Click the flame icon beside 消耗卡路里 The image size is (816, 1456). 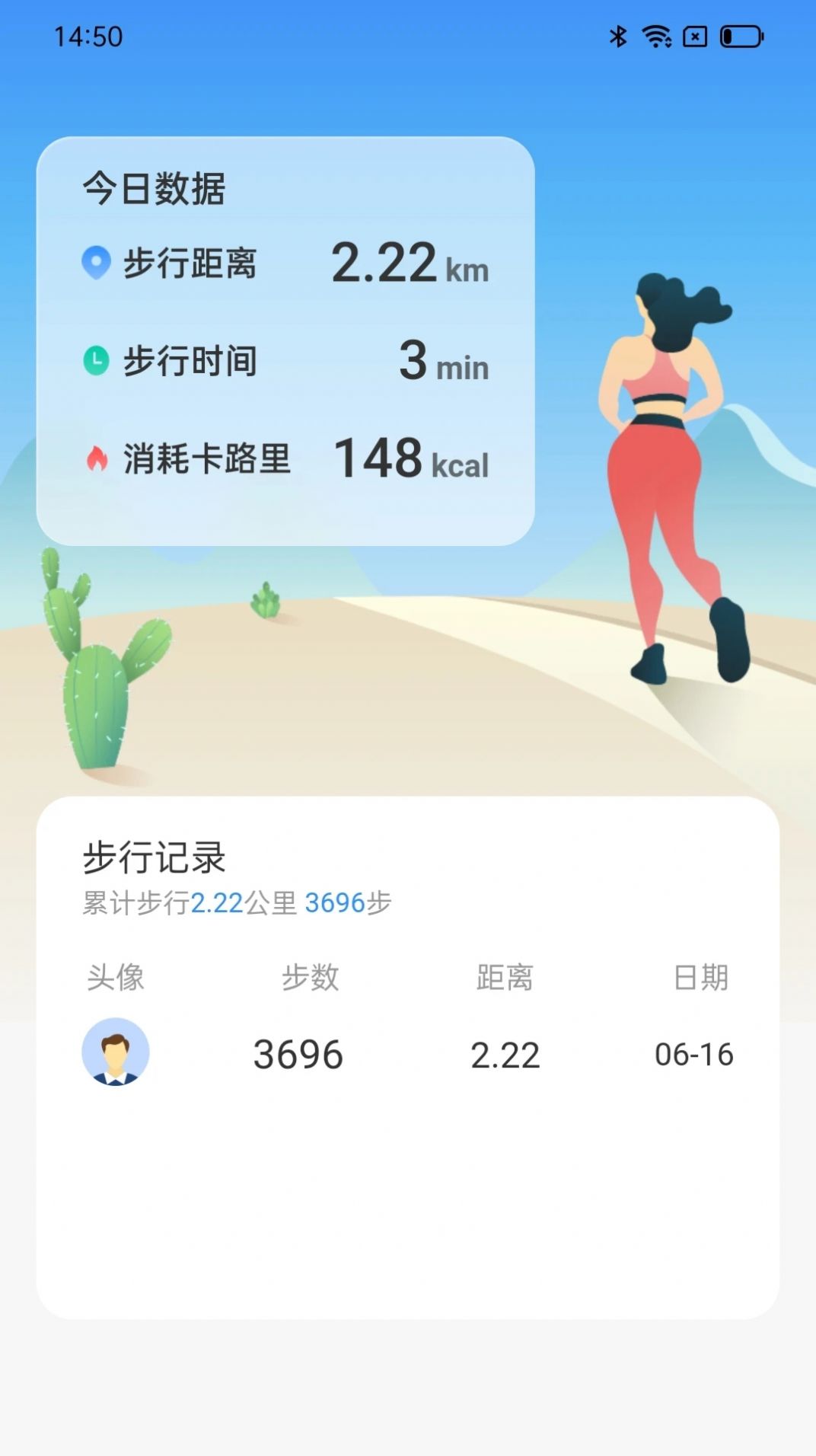click(x=94, y=458)
